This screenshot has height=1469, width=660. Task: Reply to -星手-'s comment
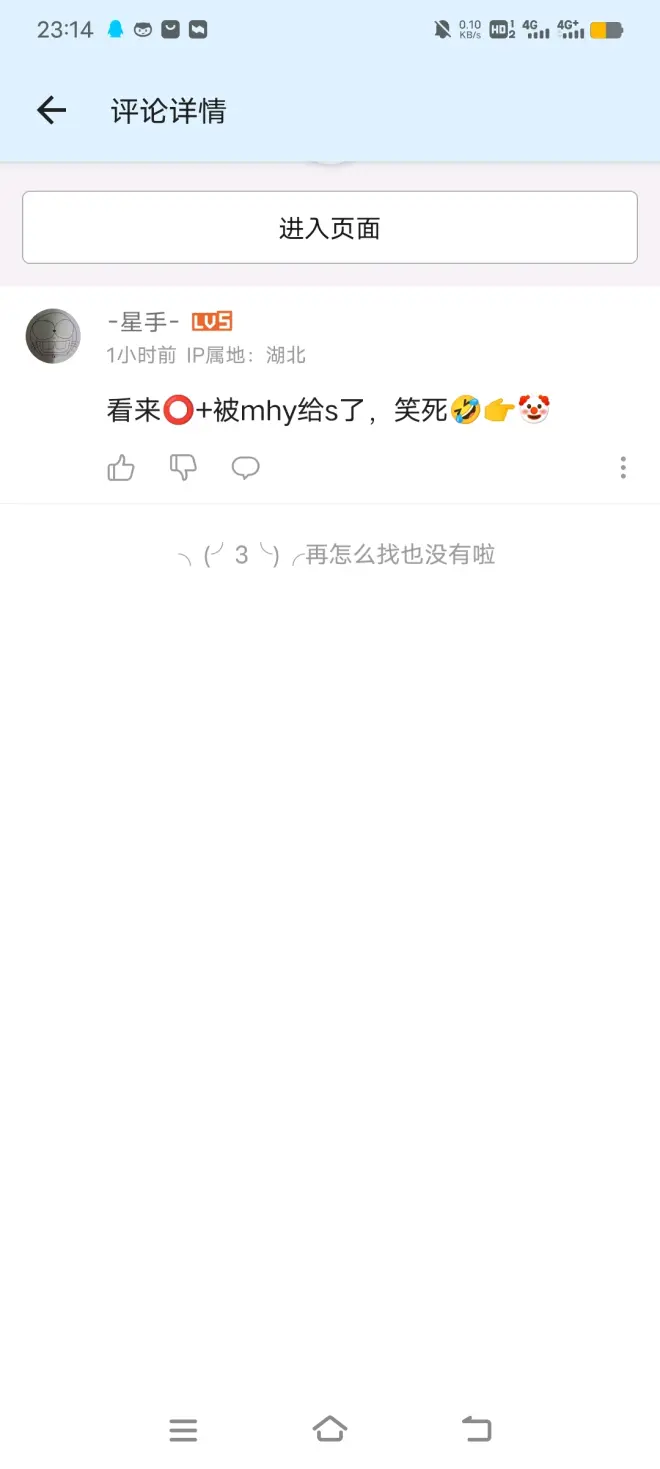pyautogui.click(x=245, y=467)
